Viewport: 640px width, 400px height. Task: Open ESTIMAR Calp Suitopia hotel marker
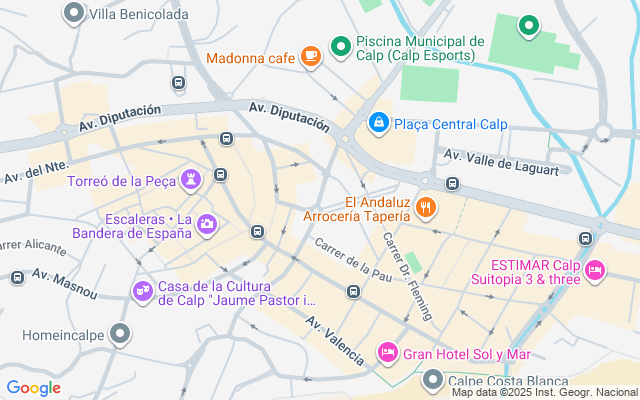coord(595,269)
